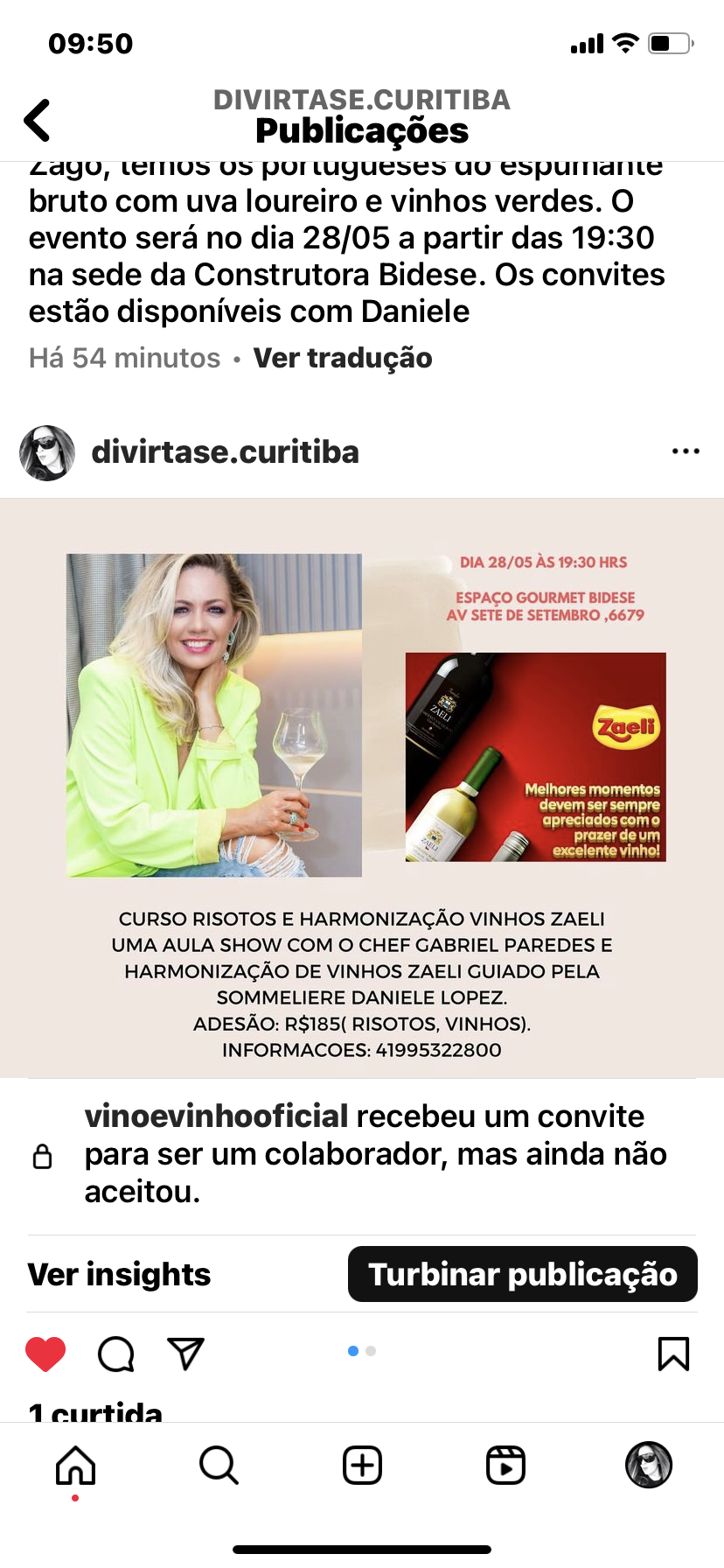Open comments with the speech bubble icon
The height and width of the screenshot is (1568, 724).
[x=115, y=1354]
